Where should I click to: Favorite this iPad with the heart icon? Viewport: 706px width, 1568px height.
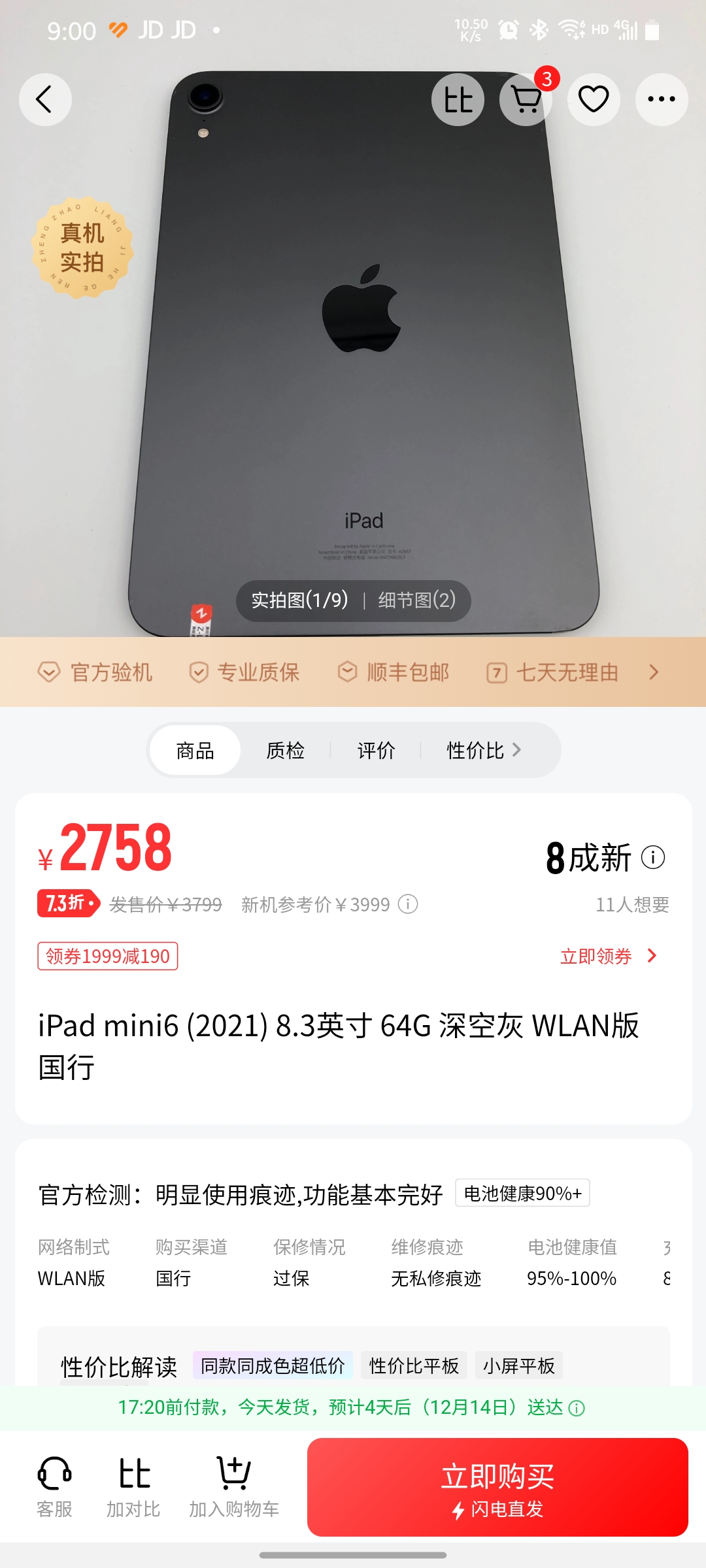point(594,99)
